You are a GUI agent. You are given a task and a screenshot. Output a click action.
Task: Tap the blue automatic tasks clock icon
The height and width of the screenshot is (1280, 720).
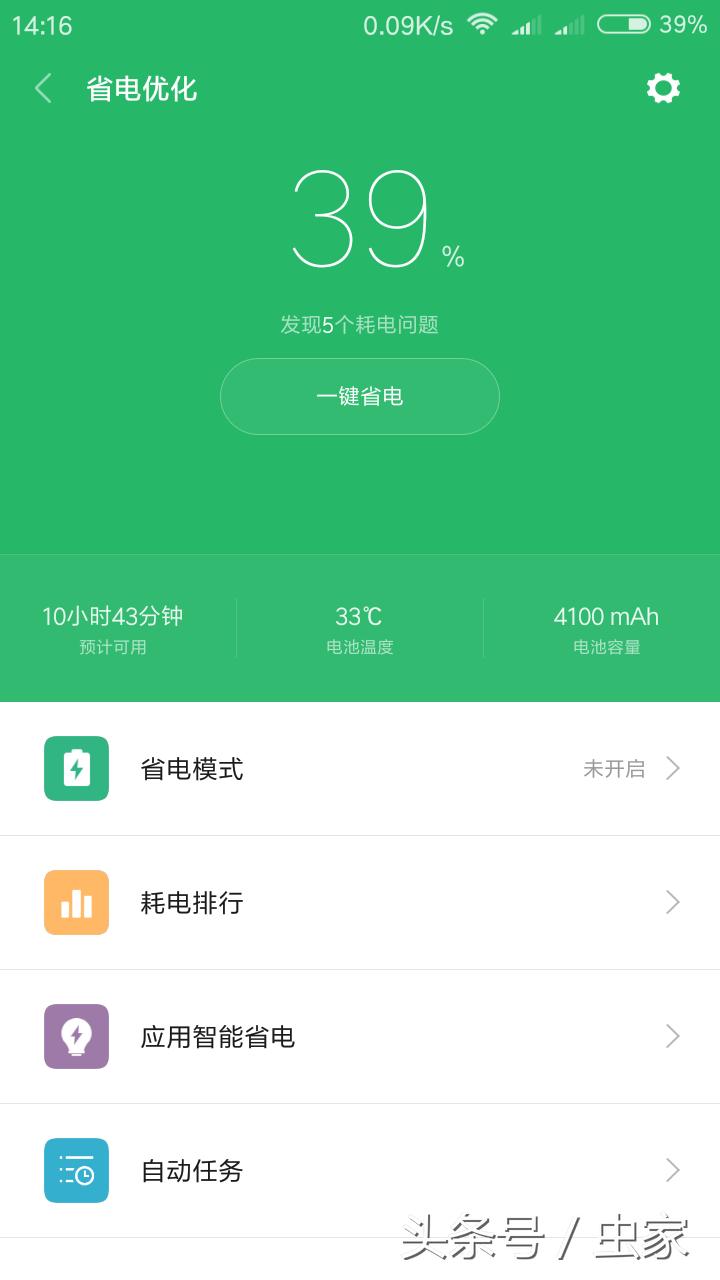pos(75,1171)
